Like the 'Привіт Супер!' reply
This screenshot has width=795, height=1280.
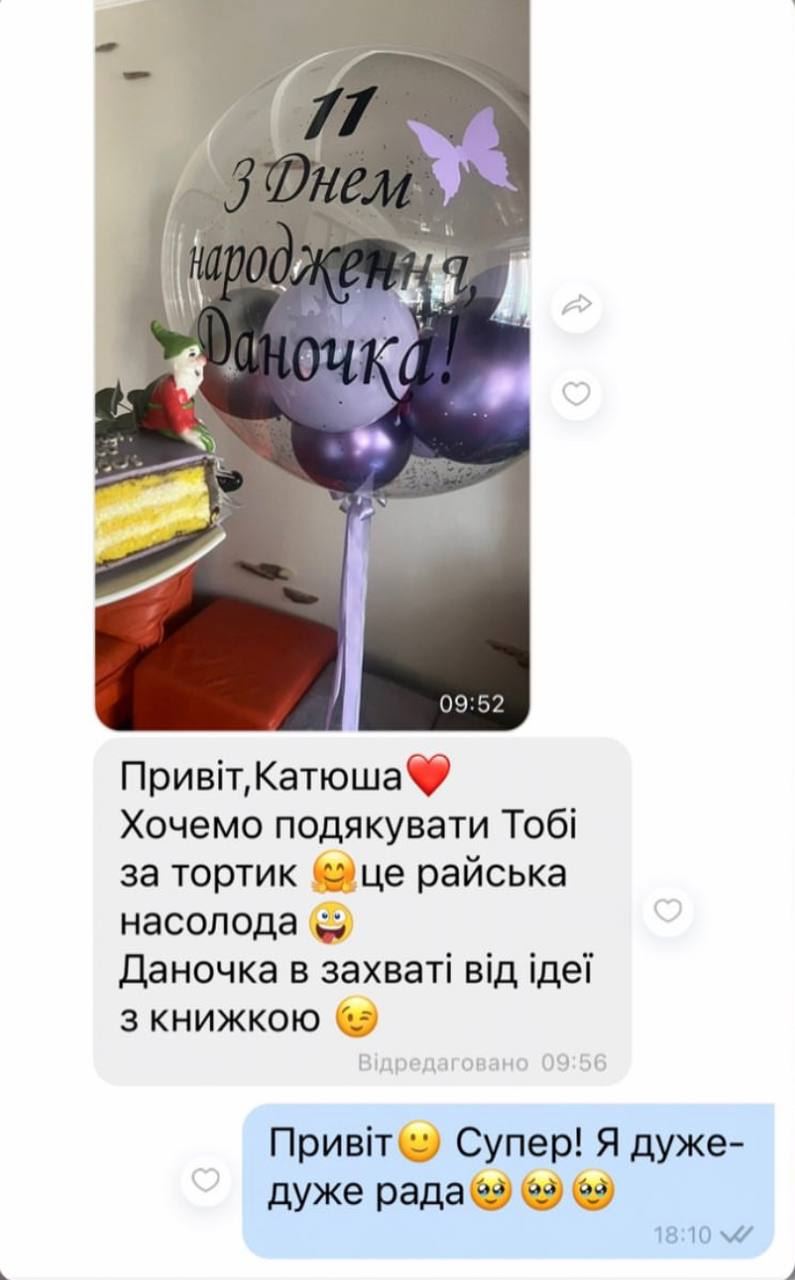point(205,1180)
